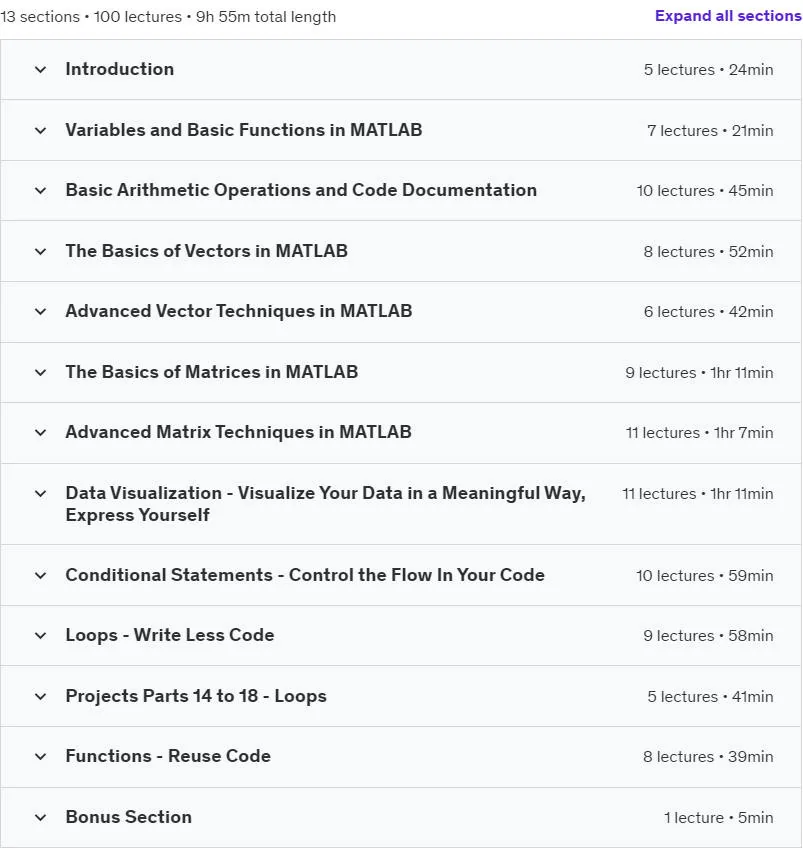
Task: Open Functions - Reuse Code section
Action: [401, 757]
